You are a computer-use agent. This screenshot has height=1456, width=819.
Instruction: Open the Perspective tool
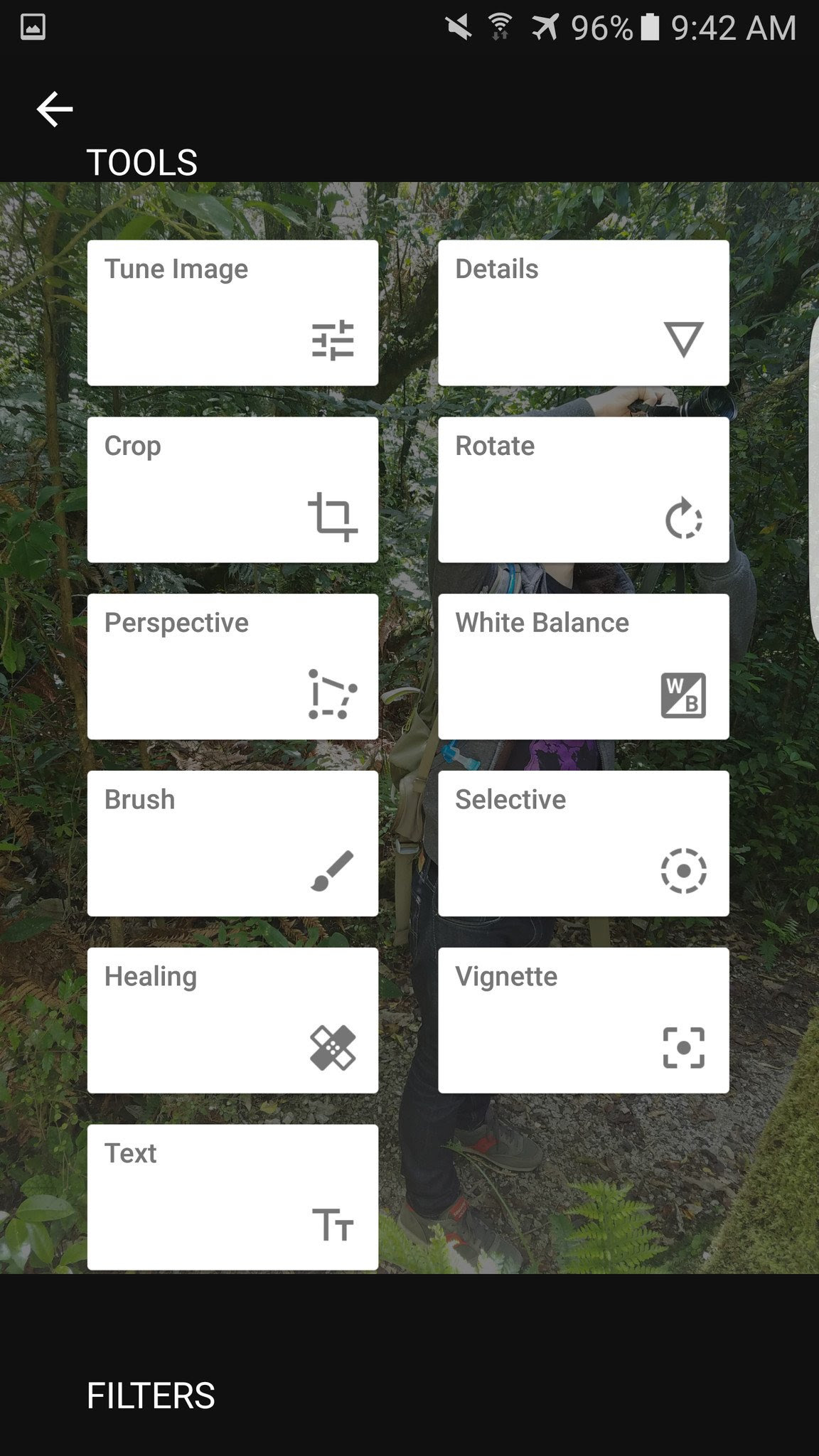pyautogui.click(x=232, y=666)
